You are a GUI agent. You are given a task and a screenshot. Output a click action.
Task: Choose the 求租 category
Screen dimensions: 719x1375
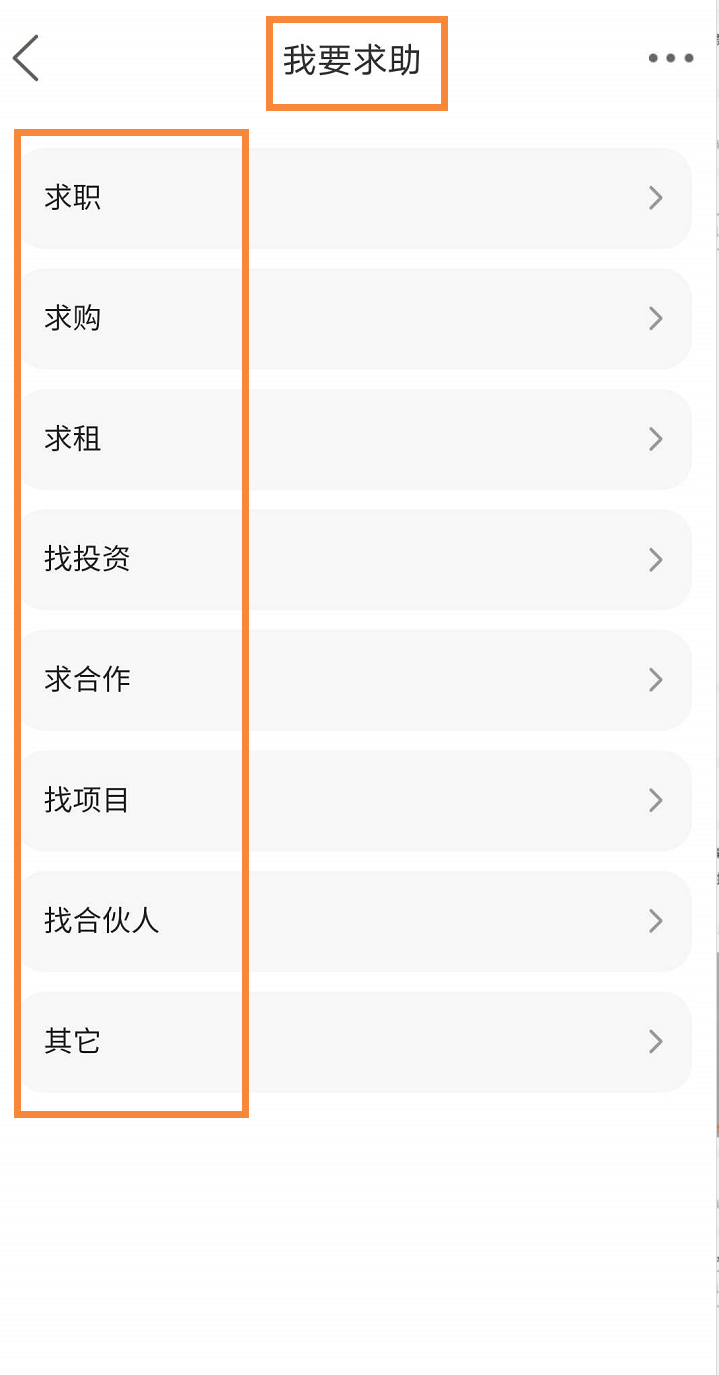pos(356,439)
